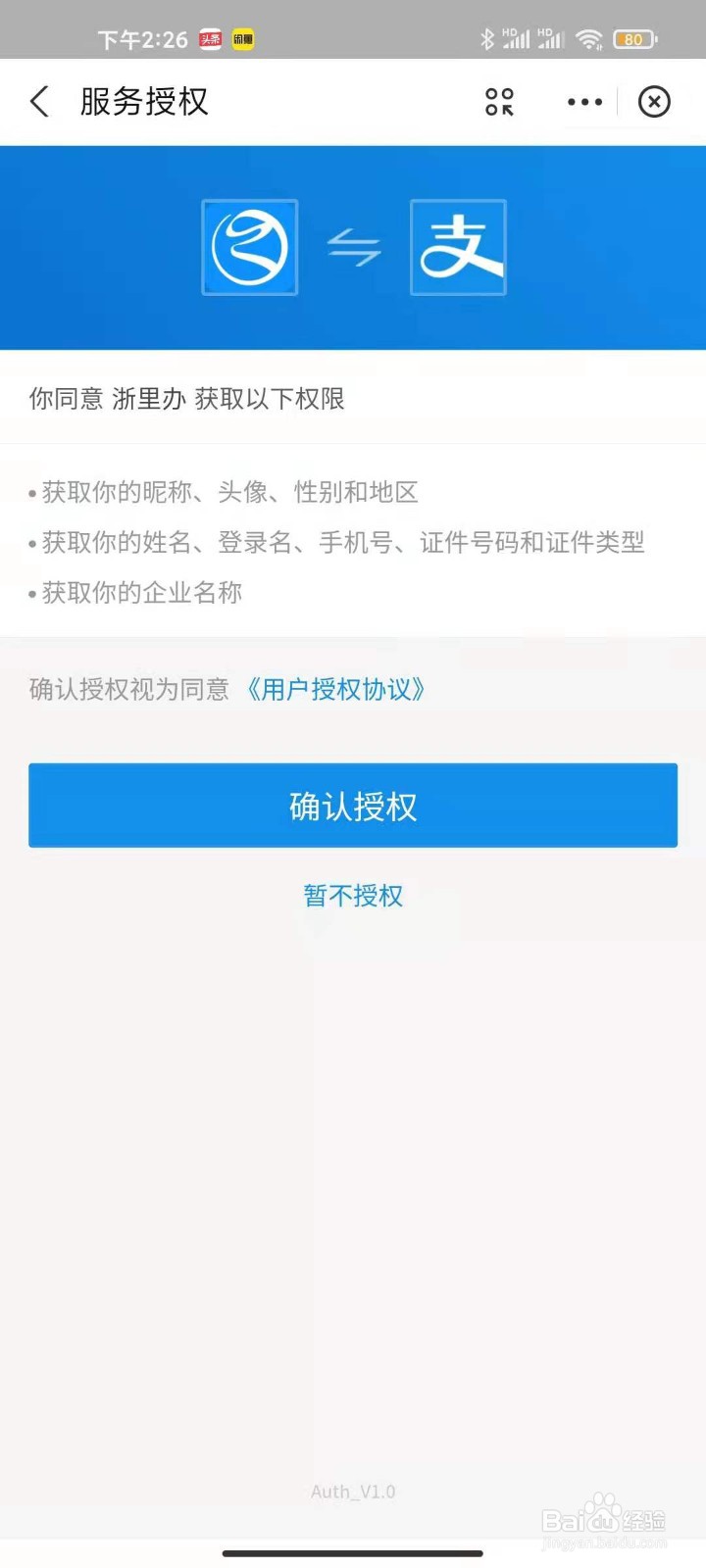Tap the WiFi signal icon
Screen dimensions: 706x1568
(589, 37)
